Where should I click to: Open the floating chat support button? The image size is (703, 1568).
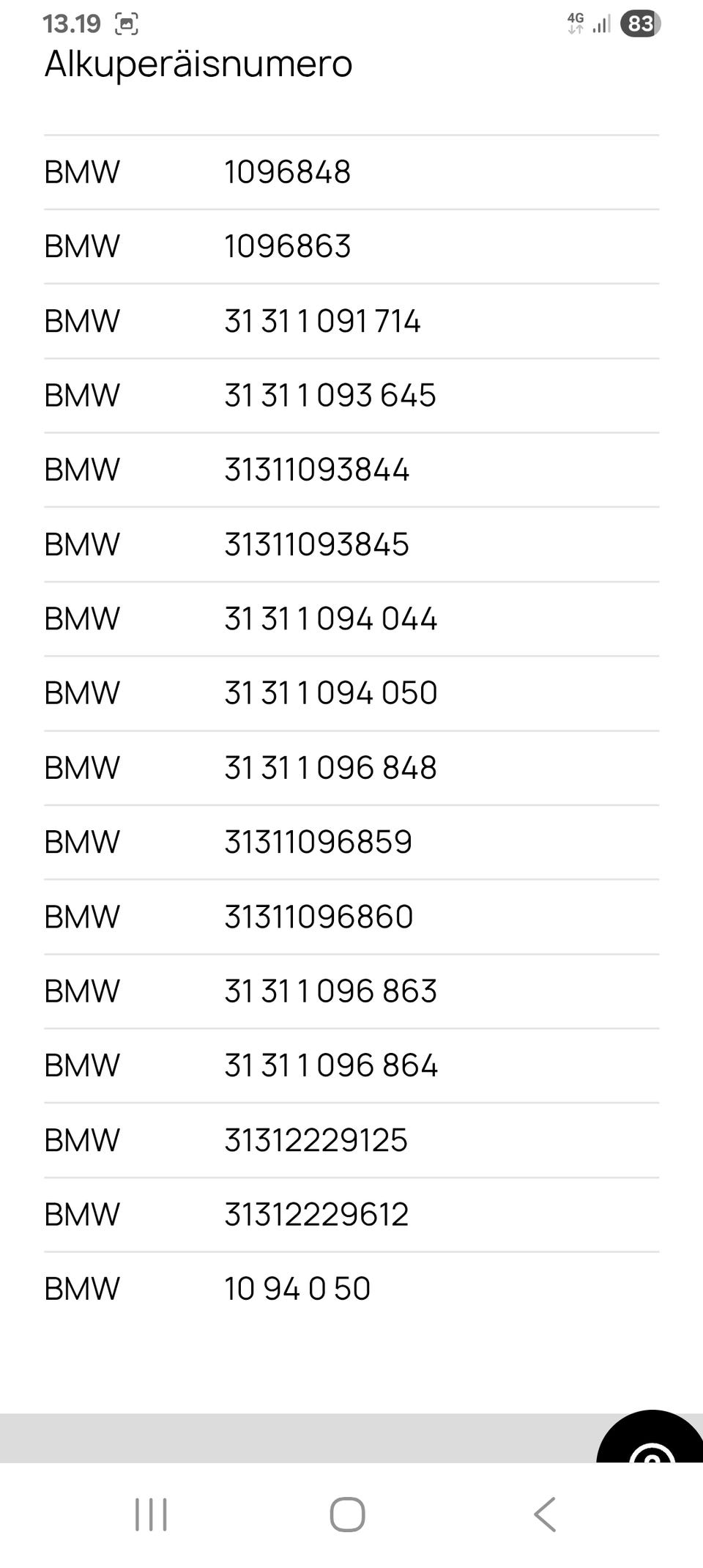[x=651, y=1442]
